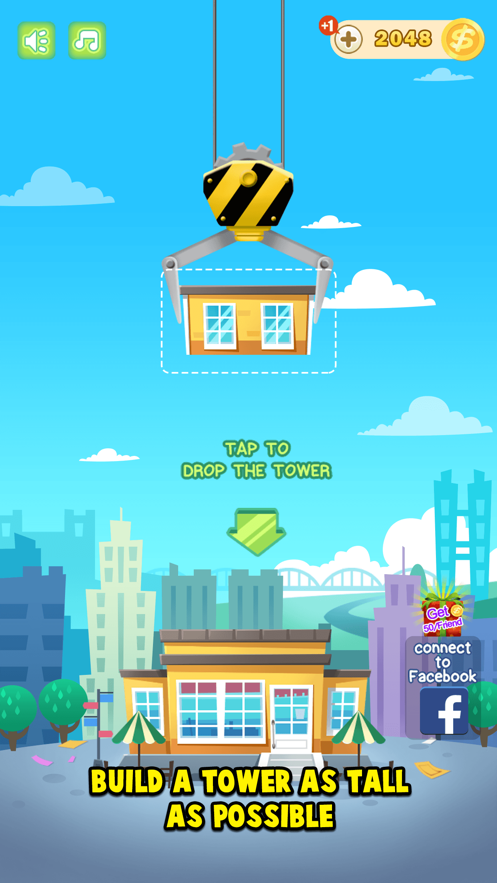
Task: Mute the sound effects speaker icon
Action: point(37,41)
